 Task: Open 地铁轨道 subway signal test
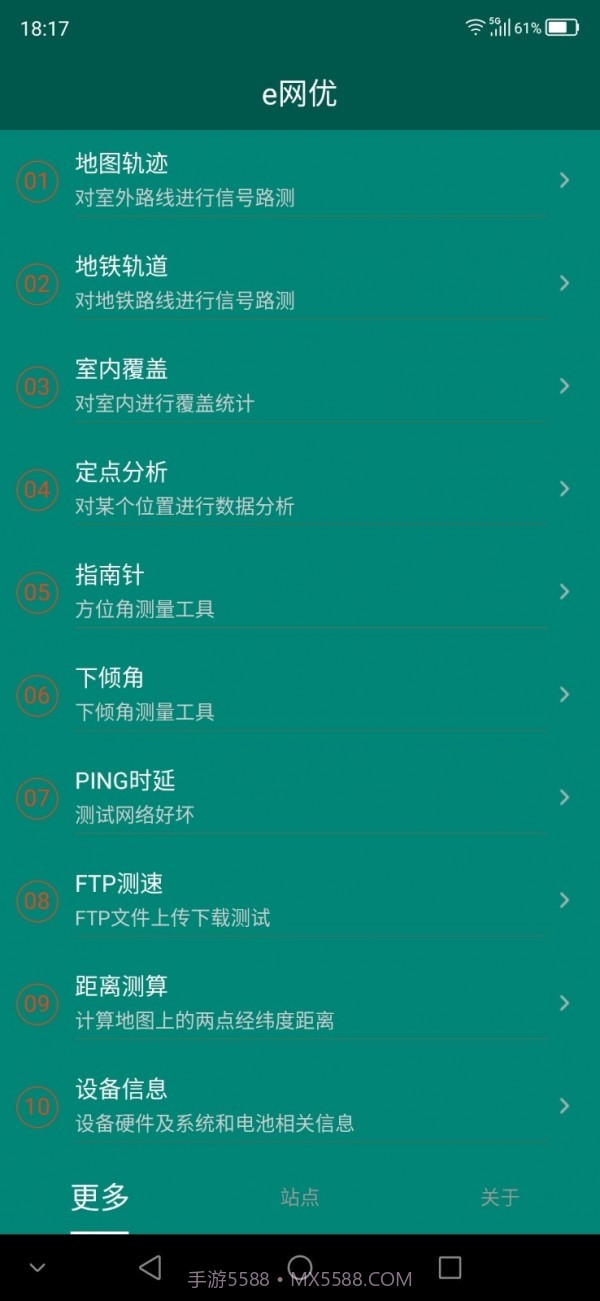click(300, 283)
